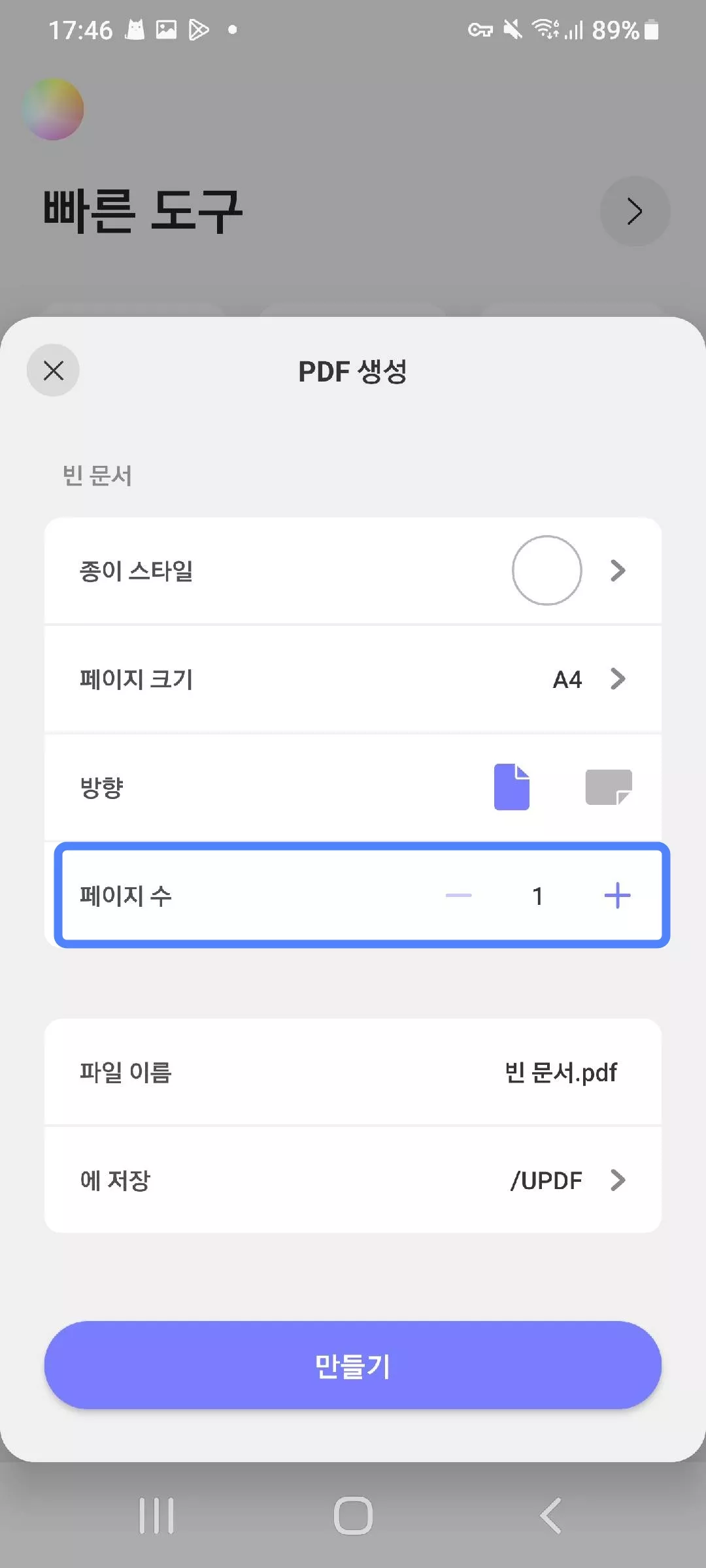Open recent apps from the navigation bar
Viewport: 706px width, 1568px height.
(156, 1515)
